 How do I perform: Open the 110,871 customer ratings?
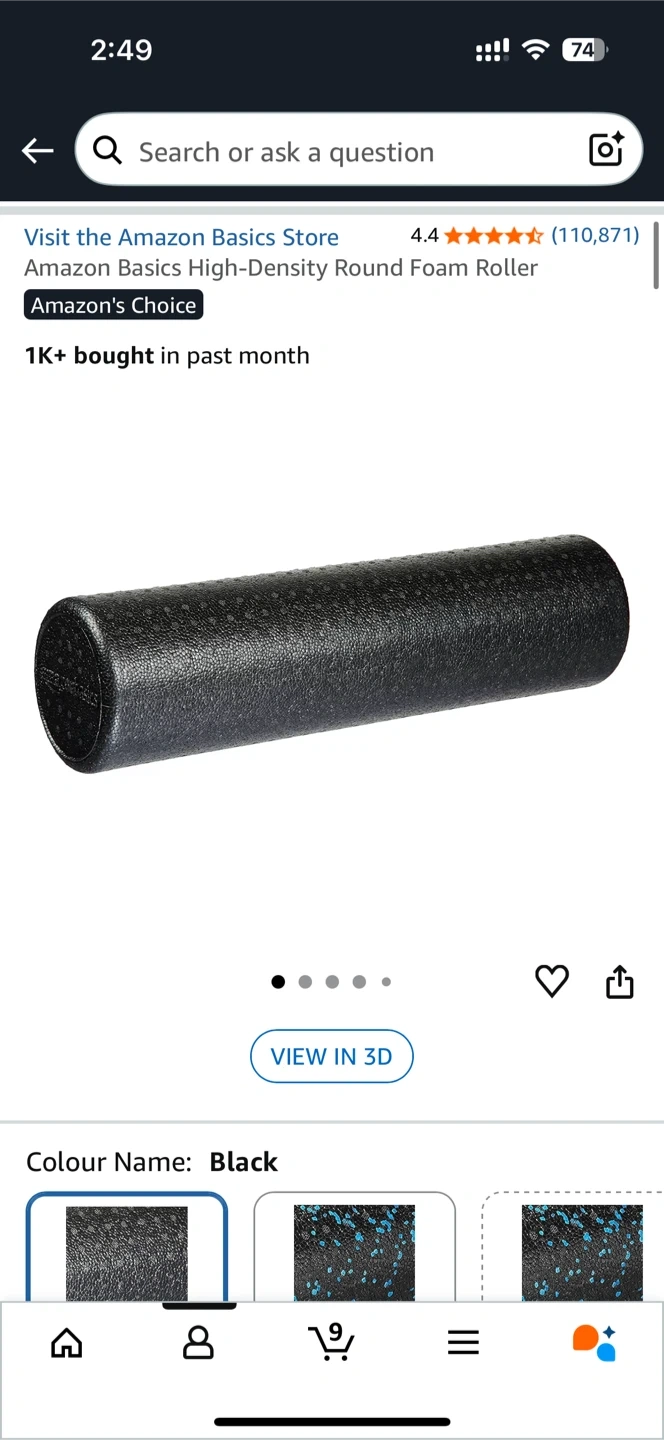[594, 235]
